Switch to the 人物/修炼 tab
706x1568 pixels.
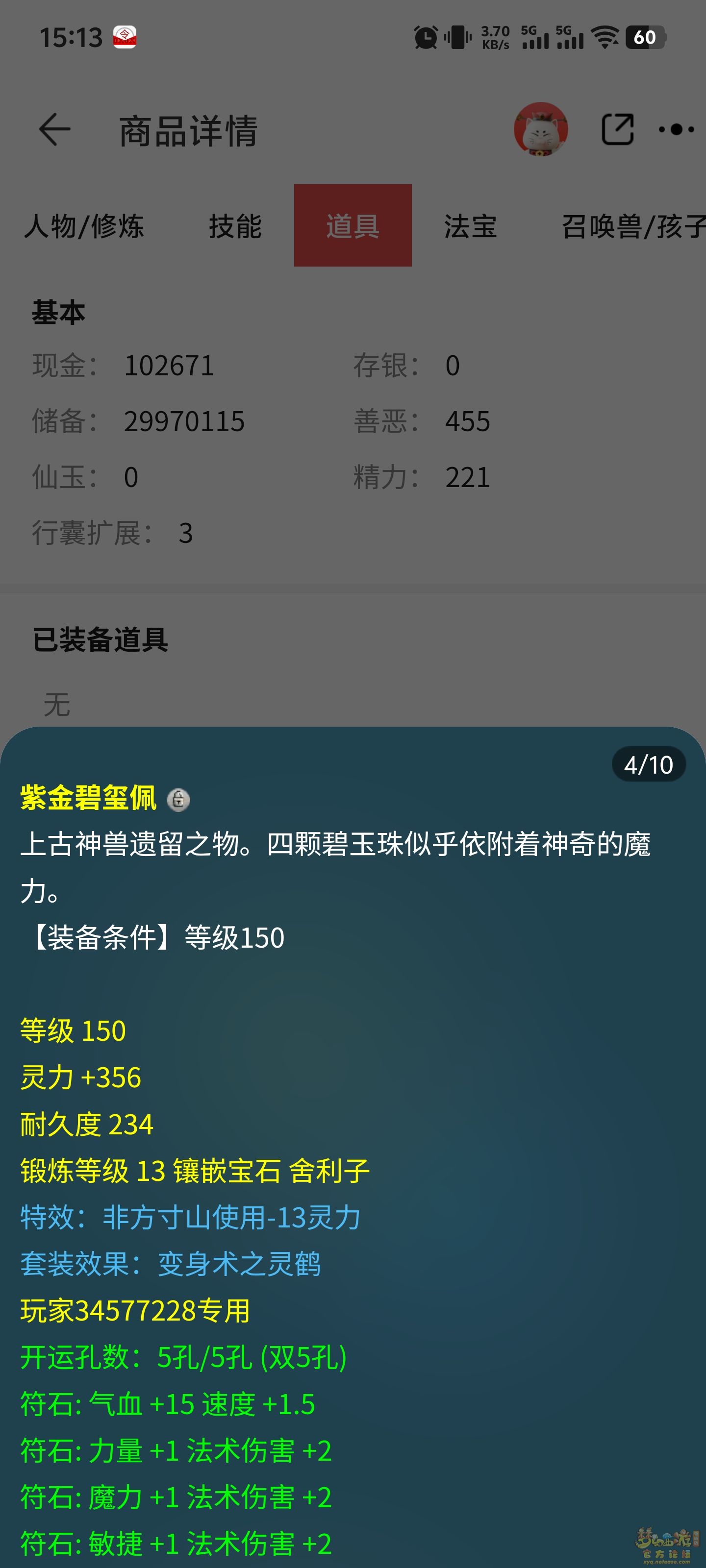[84, 226]
